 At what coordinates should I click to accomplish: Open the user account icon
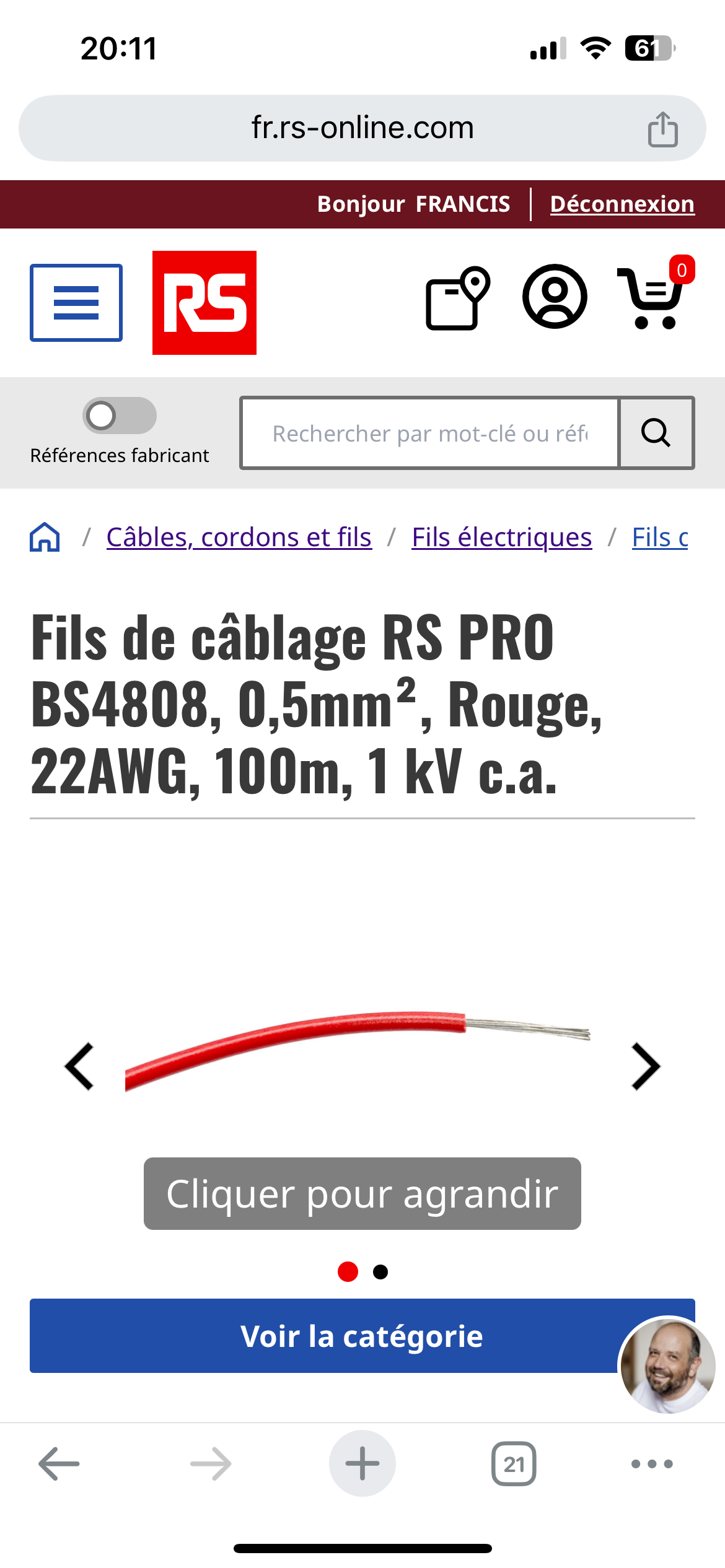555,297
